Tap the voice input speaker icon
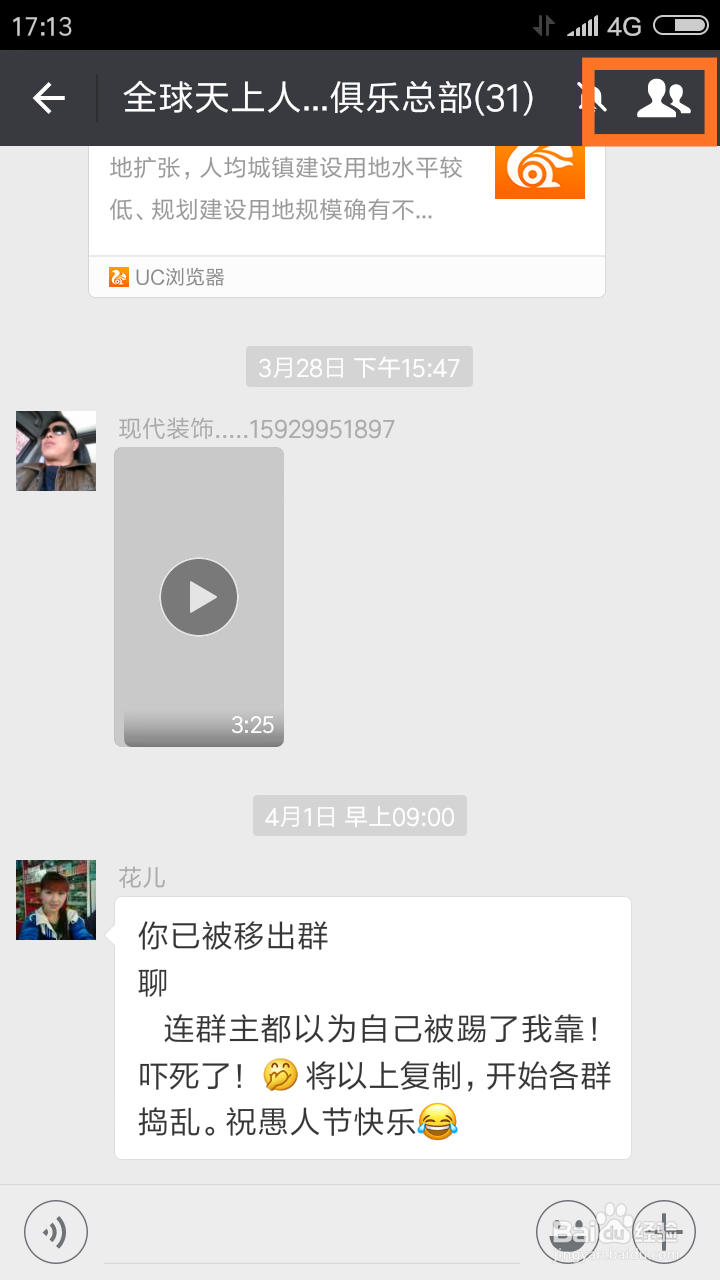 [56, 1231]
